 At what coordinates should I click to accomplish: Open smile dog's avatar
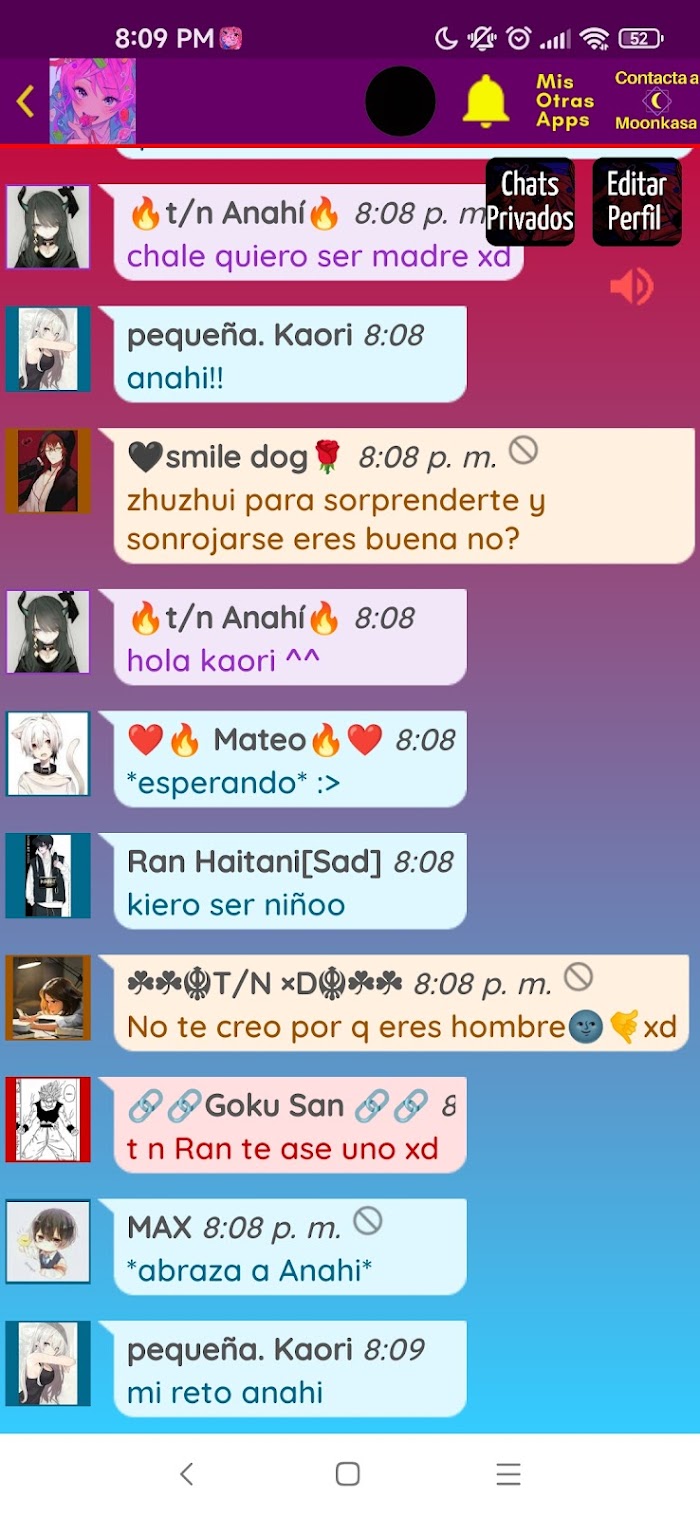(48, 471)
